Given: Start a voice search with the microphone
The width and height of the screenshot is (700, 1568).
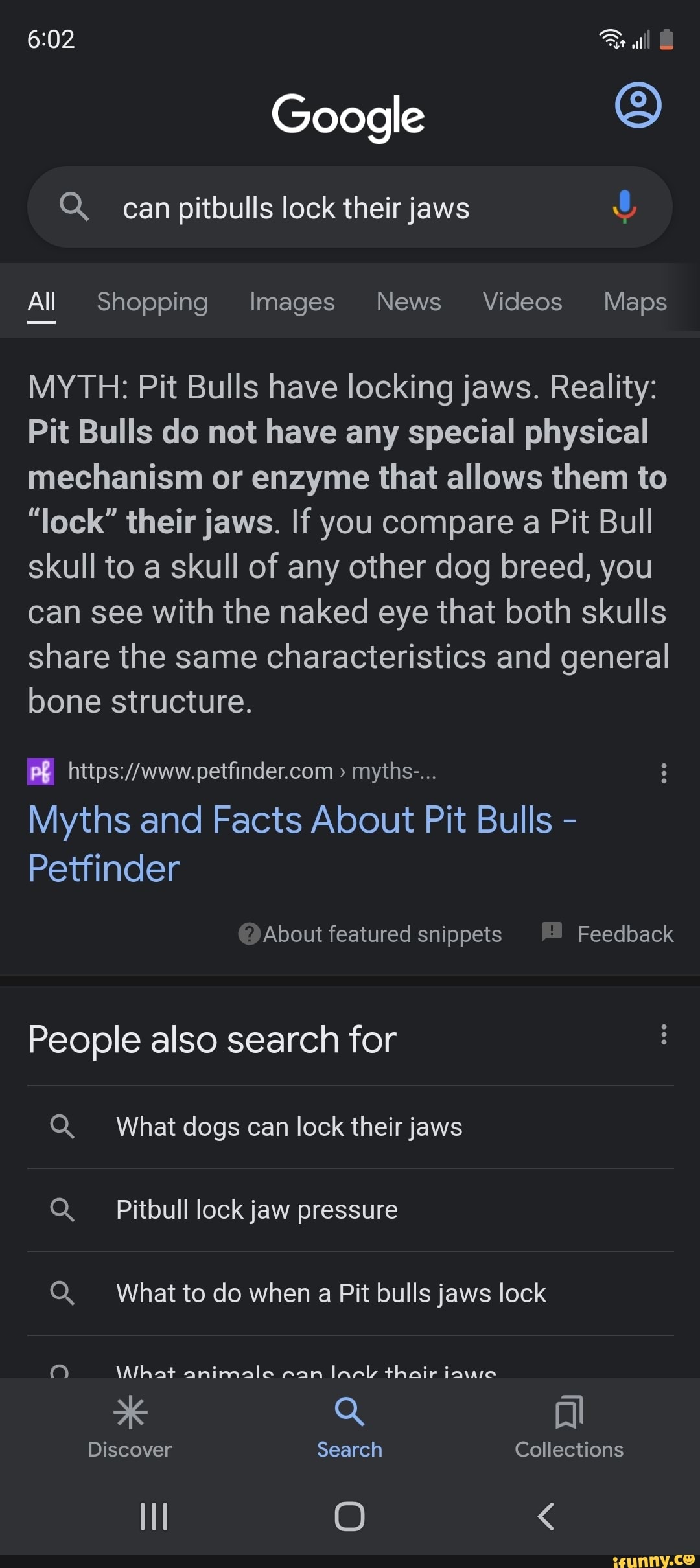Looking at the screenshot, I should click(x=624, y=207).
